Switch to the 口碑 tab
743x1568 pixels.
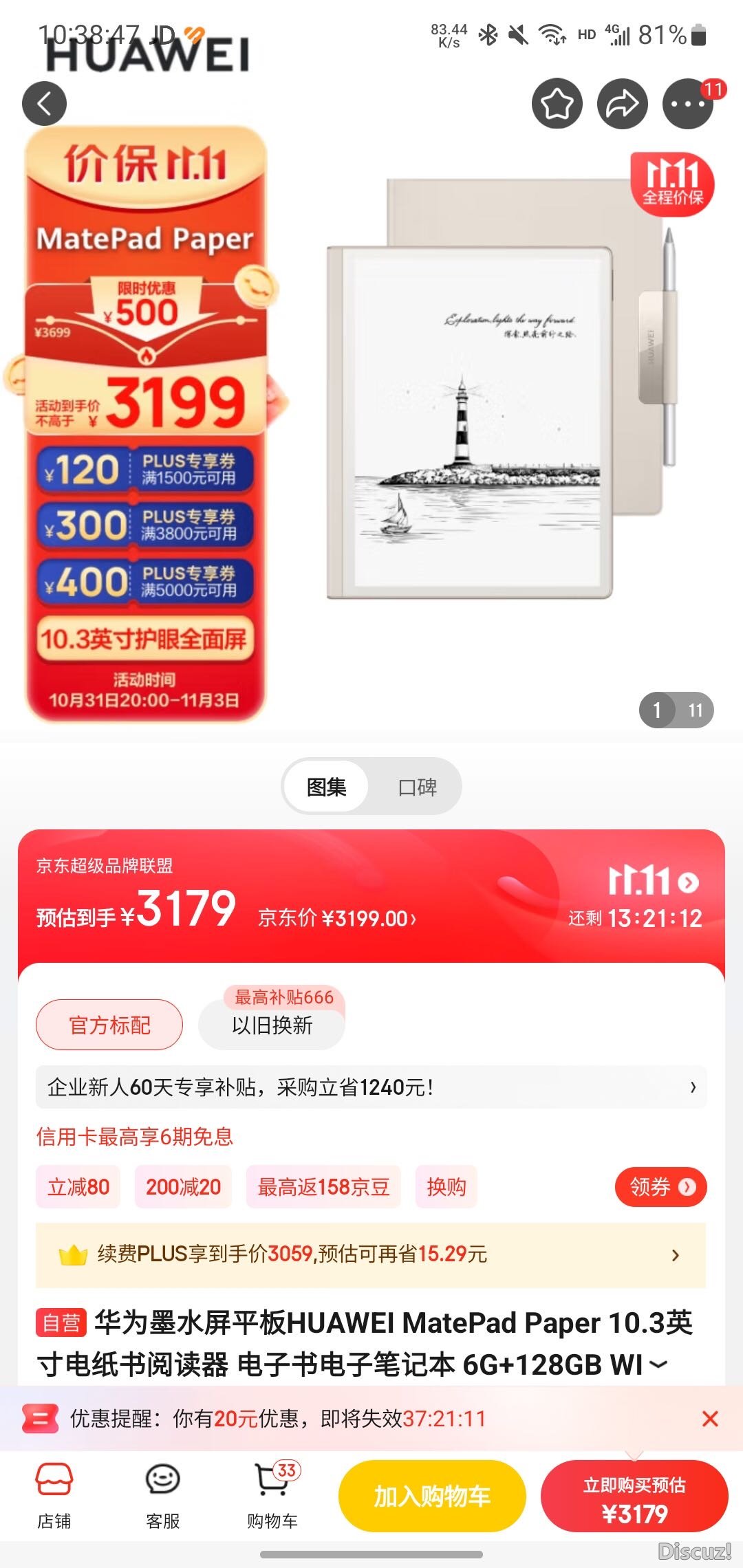click(417, 787)
